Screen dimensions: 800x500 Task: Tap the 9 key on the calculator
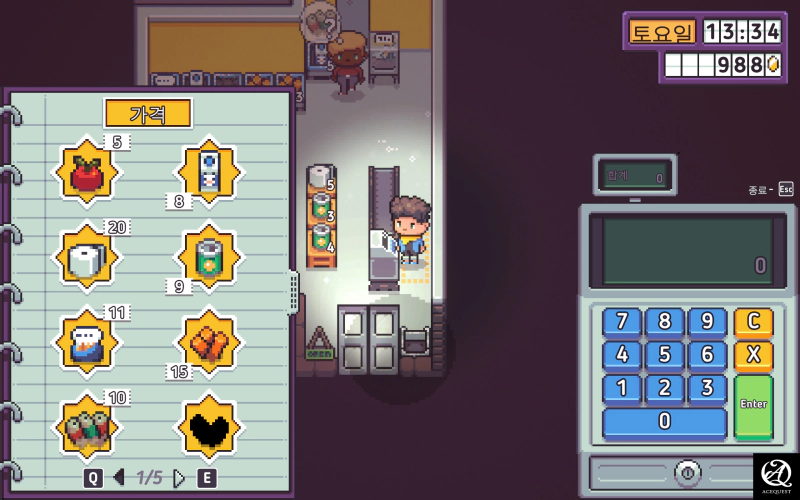[707, 322]
